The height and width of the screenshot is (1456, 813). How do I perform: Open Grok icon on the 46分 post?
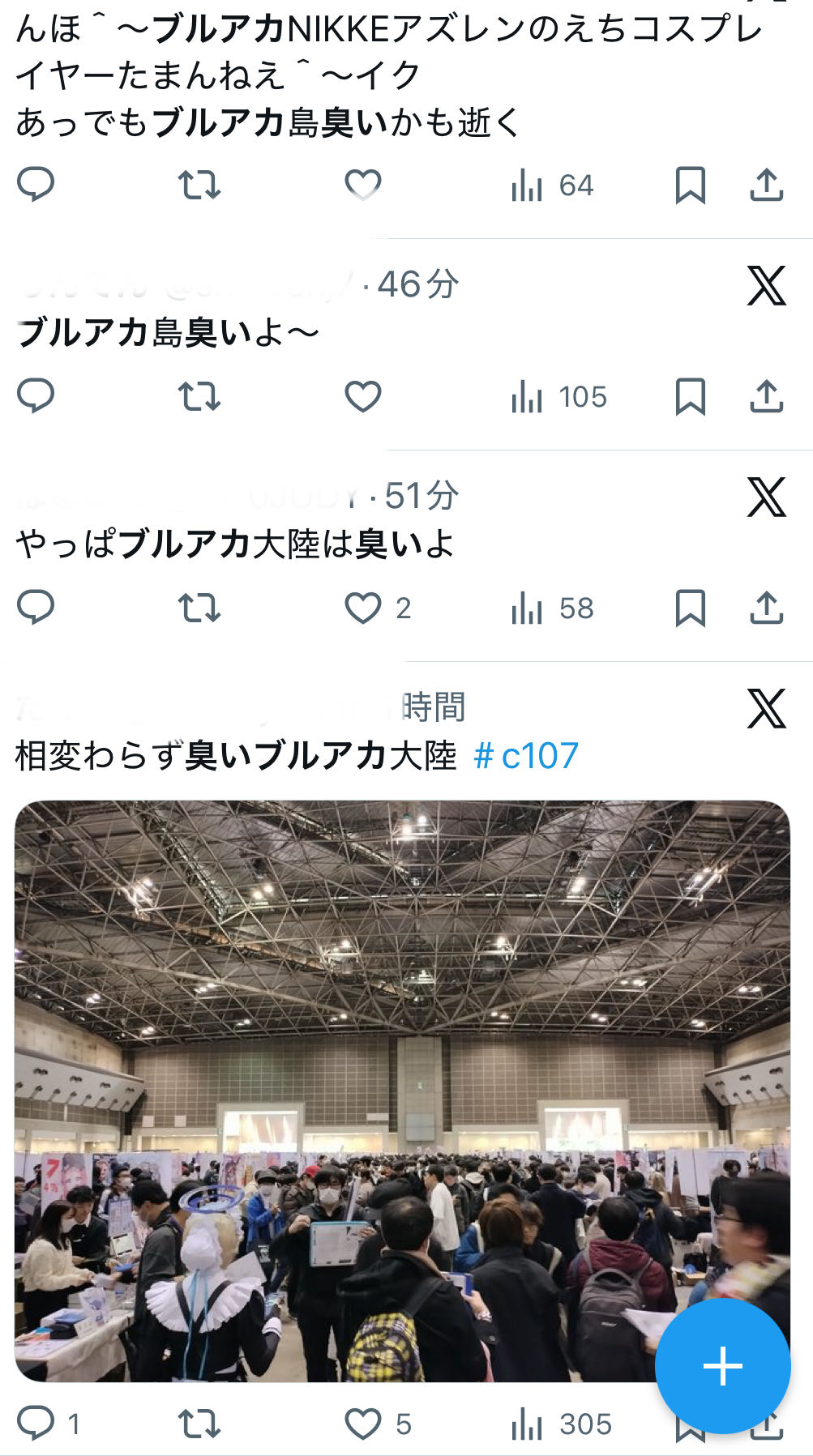[x=766, y=286]
